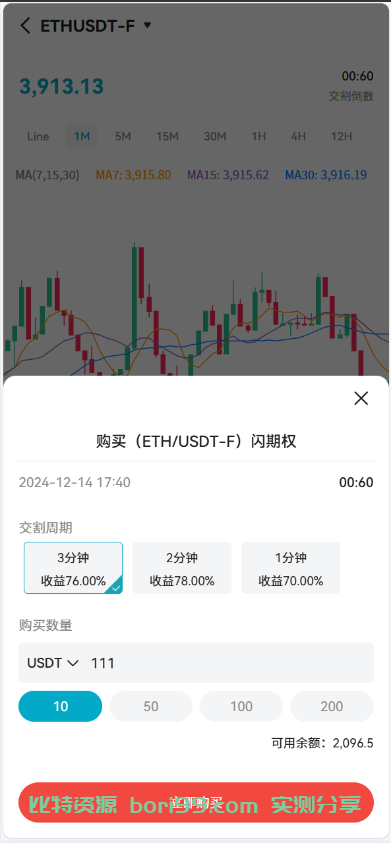391x843 pixels.
Task: Choose the 1分钟 delivery period
Action: point(290,568)
